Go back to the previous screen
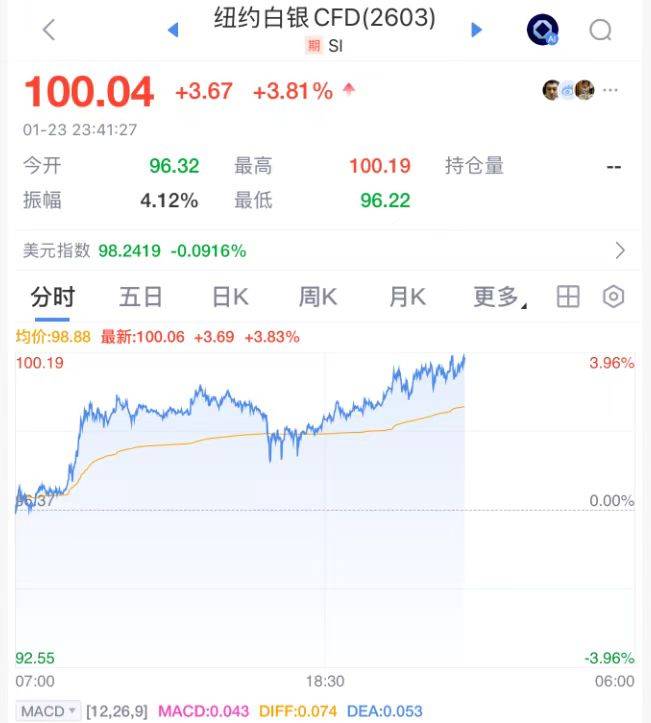 [x=48, y=30]
